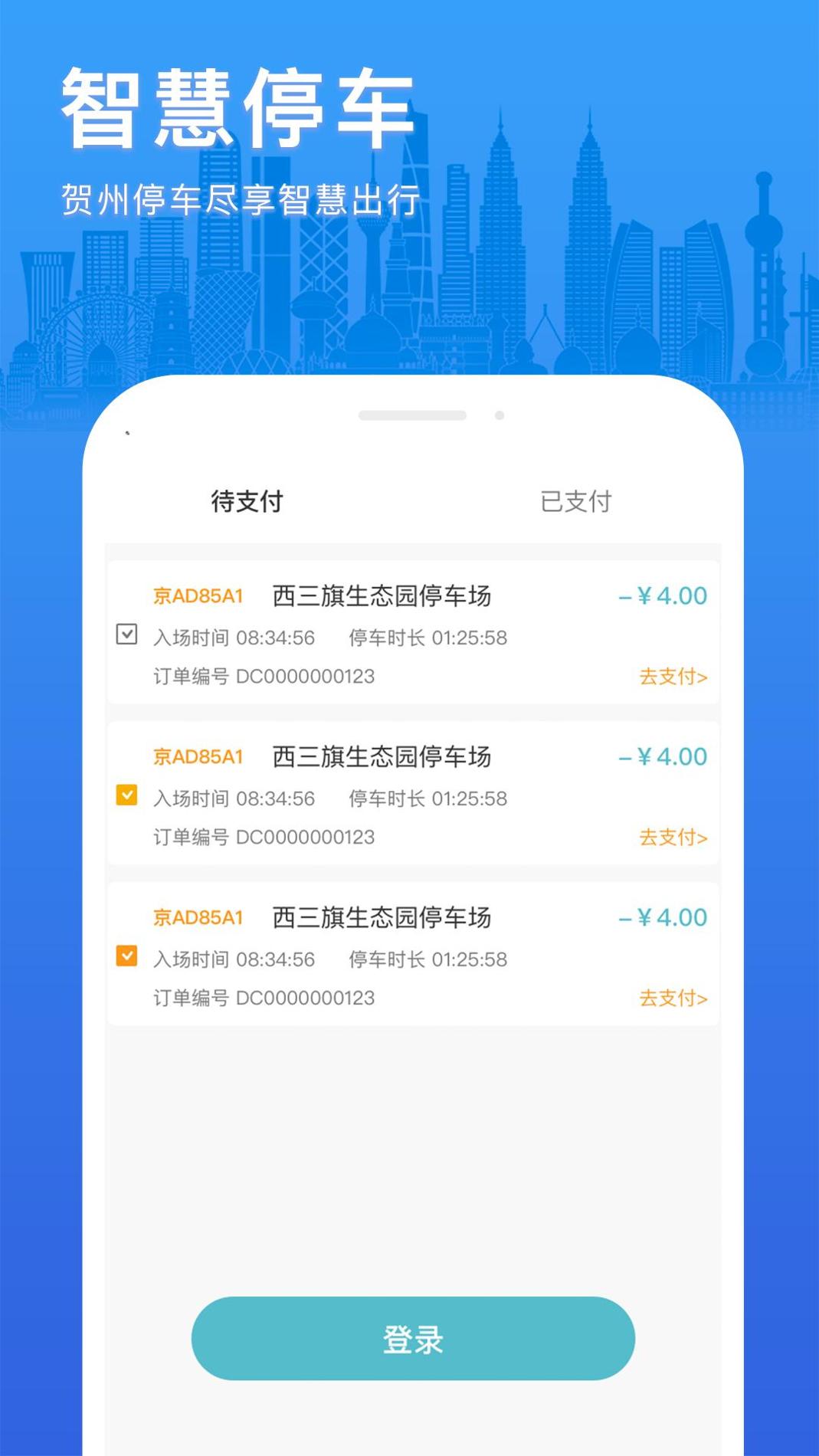The width and height of the screenshot is (819, 1456).
Task: Select license plate 京AD85A1 on first order
Action: 198,595
